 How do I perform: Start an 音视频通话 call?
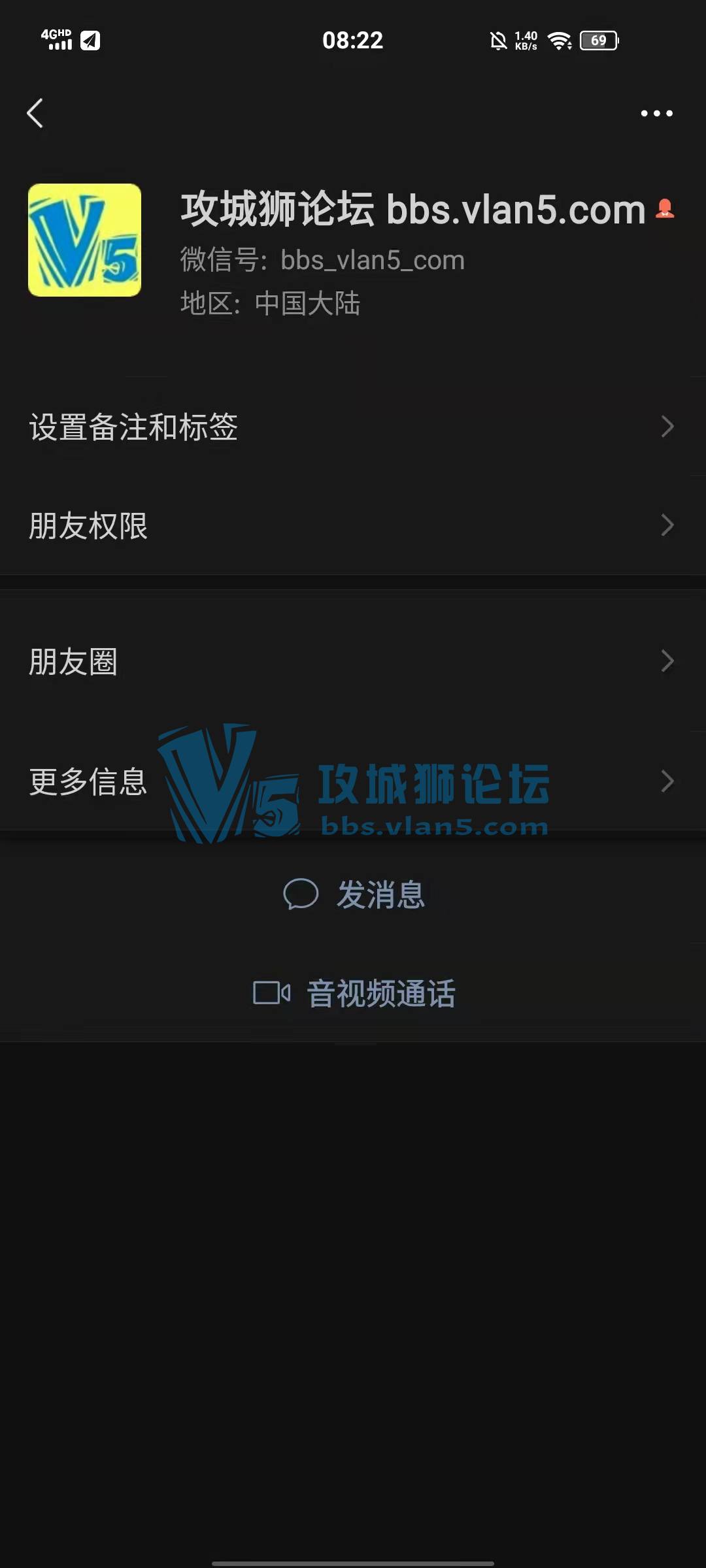[x=354, y=993]
